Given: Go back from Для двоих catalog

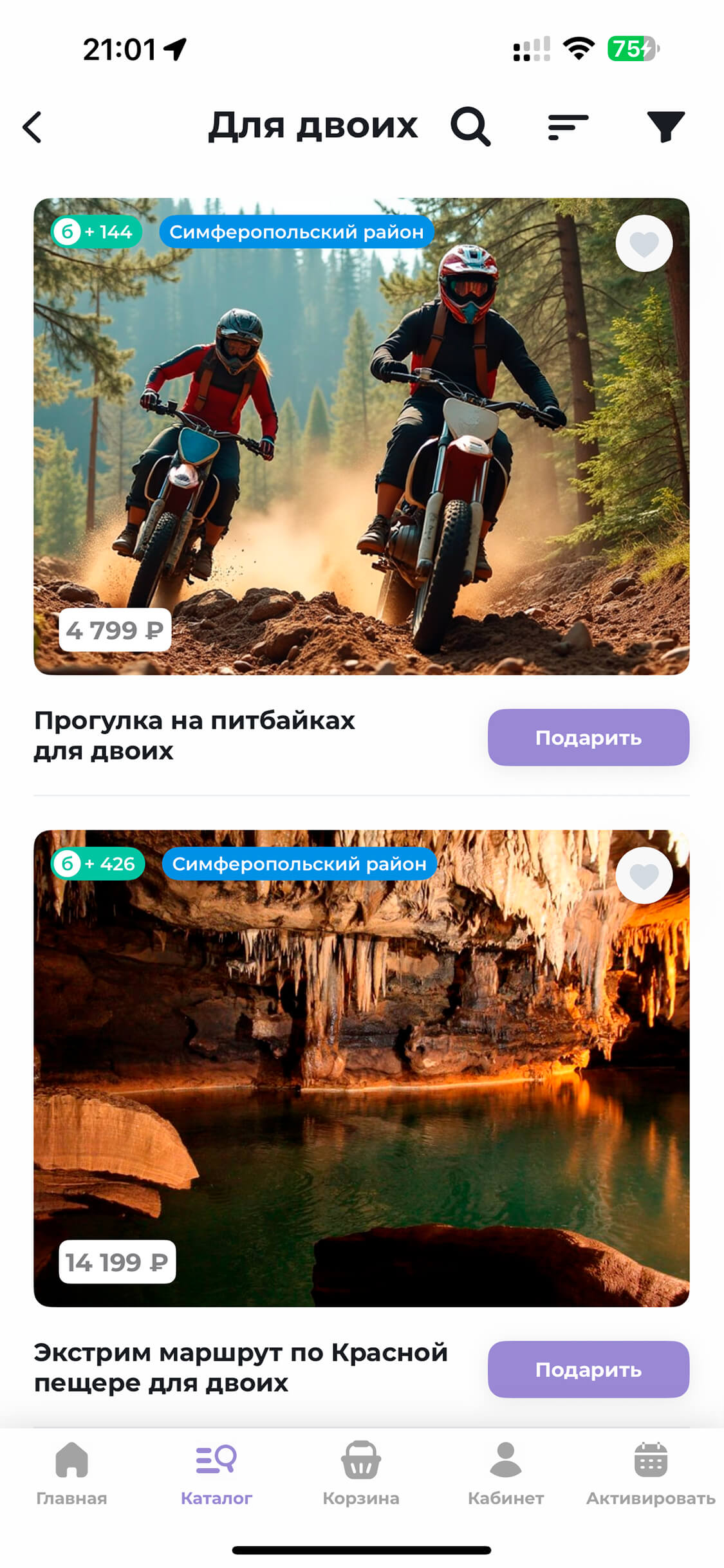Looking at the screenshot, I should [x=32, y=127].
